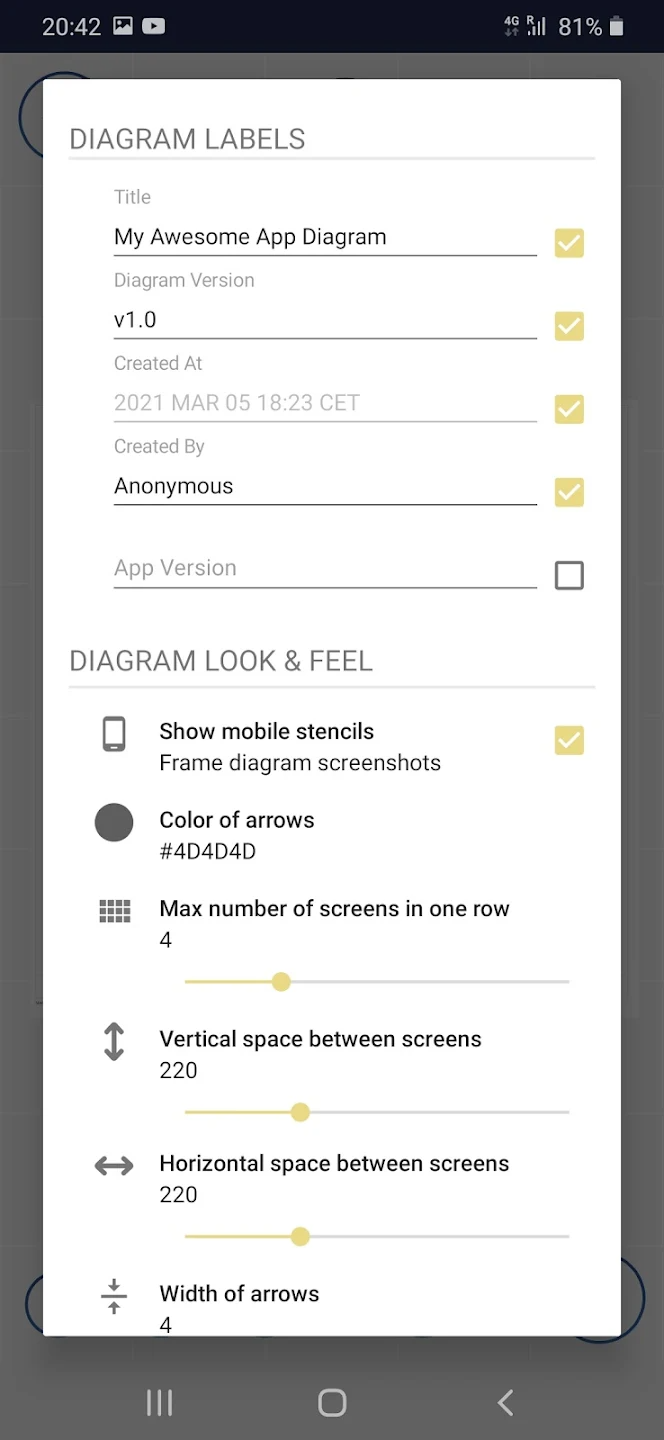Uncheck the Title label checkbox

(x=569, y=243)
